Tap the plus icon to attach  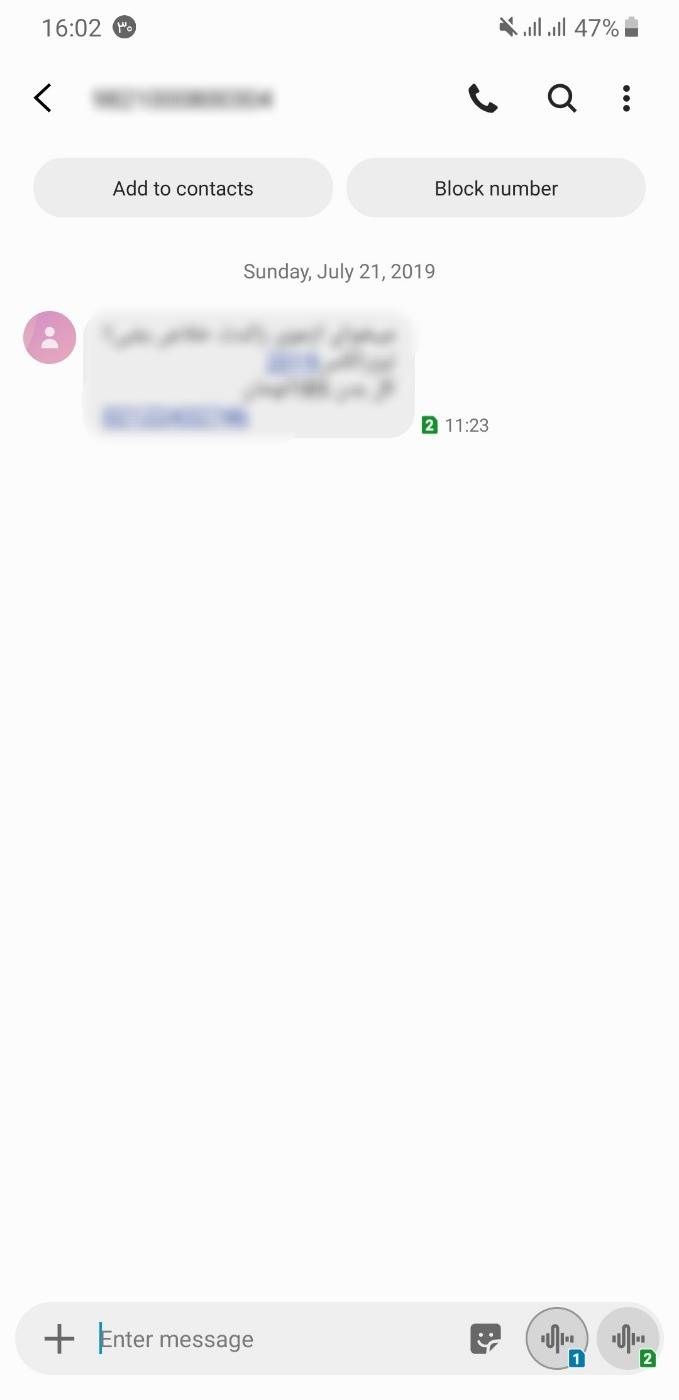pyautogui.click(x=60, y=1339)
